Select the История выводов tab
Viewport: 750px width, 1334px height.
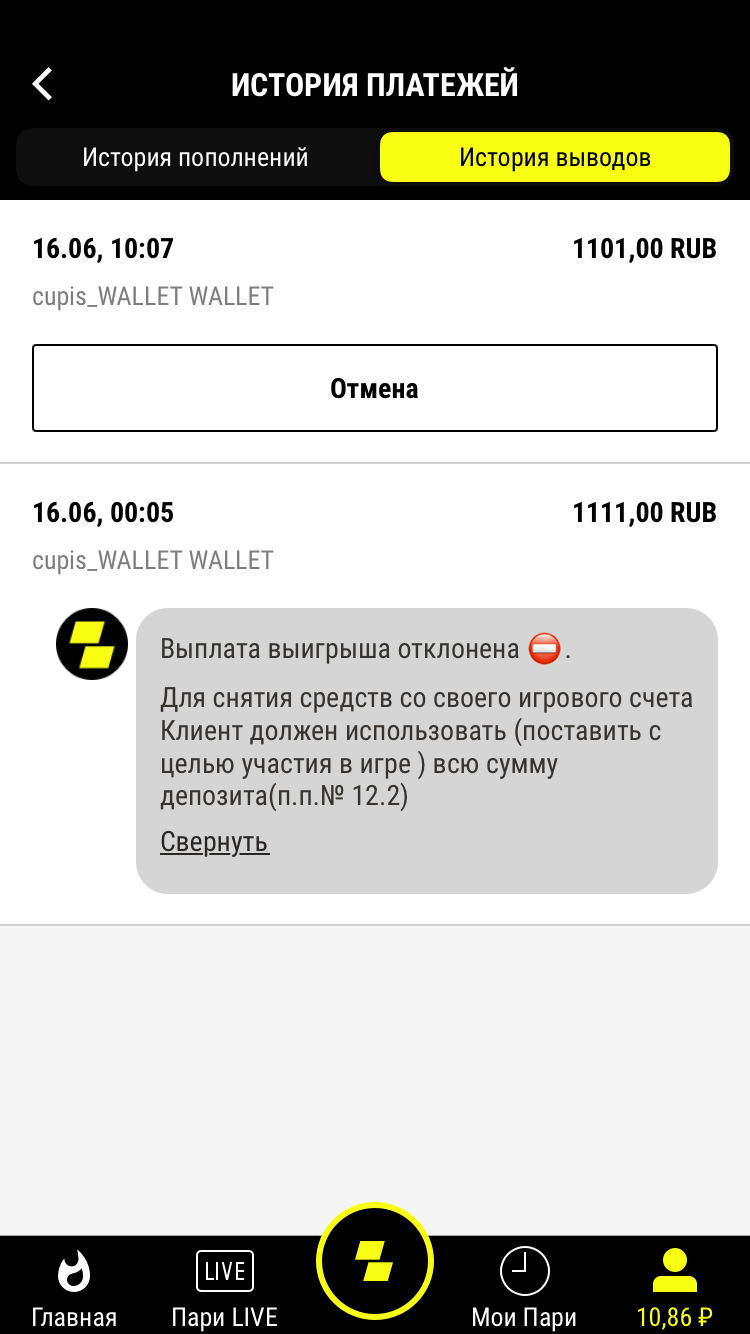click(x=555, y=158)
